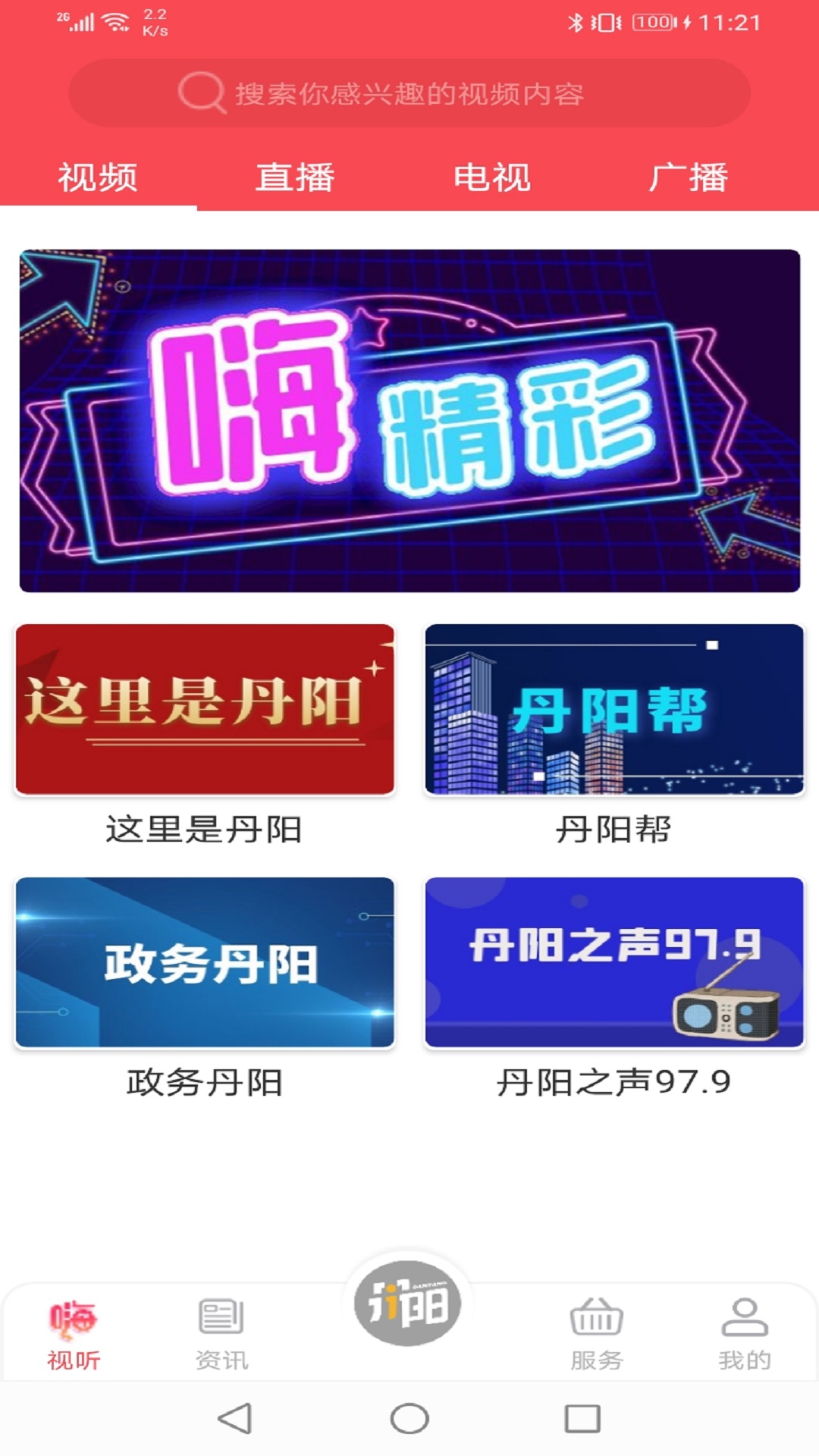
Task: Tap the Bluetooth icon in the status bar
Action: point(576,23)
